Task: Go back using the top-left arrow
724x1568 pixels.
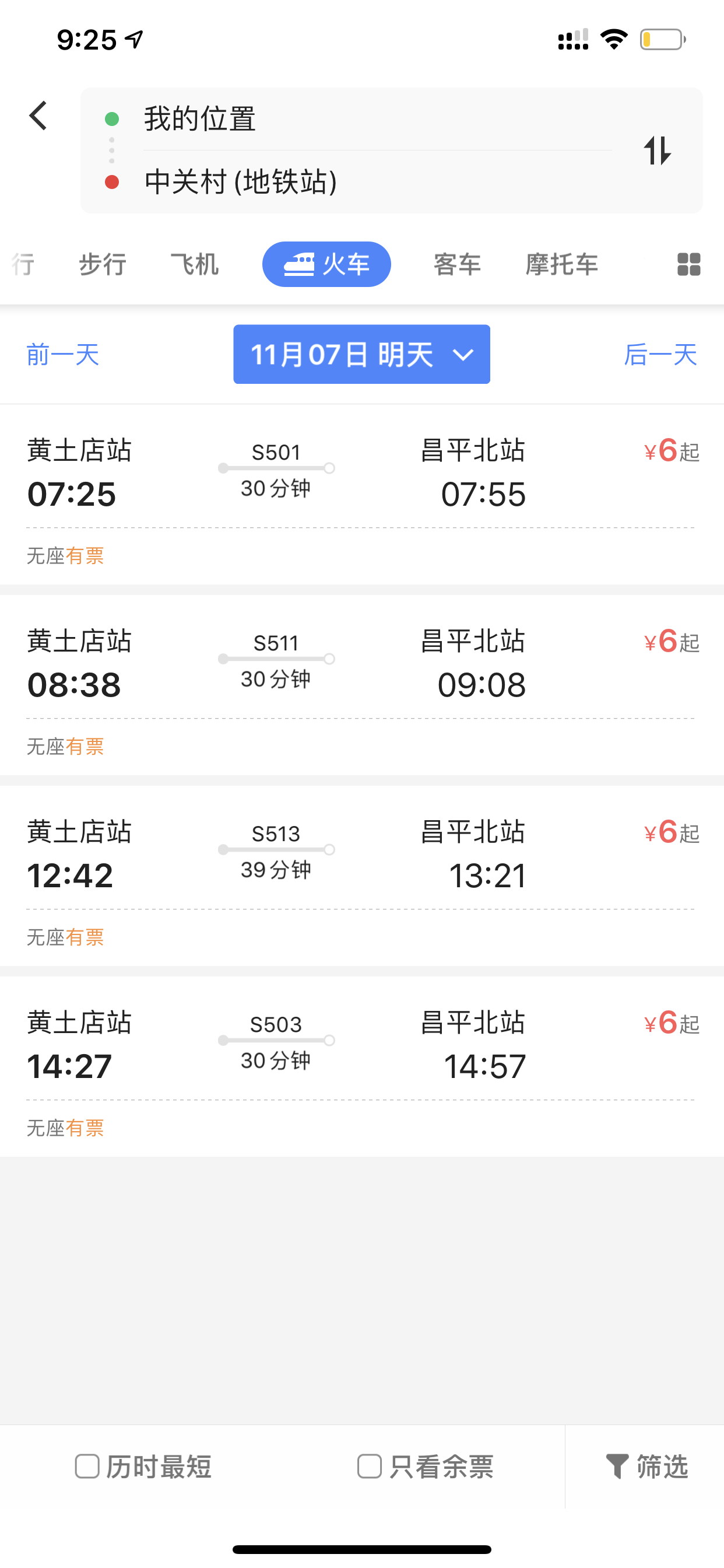Action: (38, 116)
